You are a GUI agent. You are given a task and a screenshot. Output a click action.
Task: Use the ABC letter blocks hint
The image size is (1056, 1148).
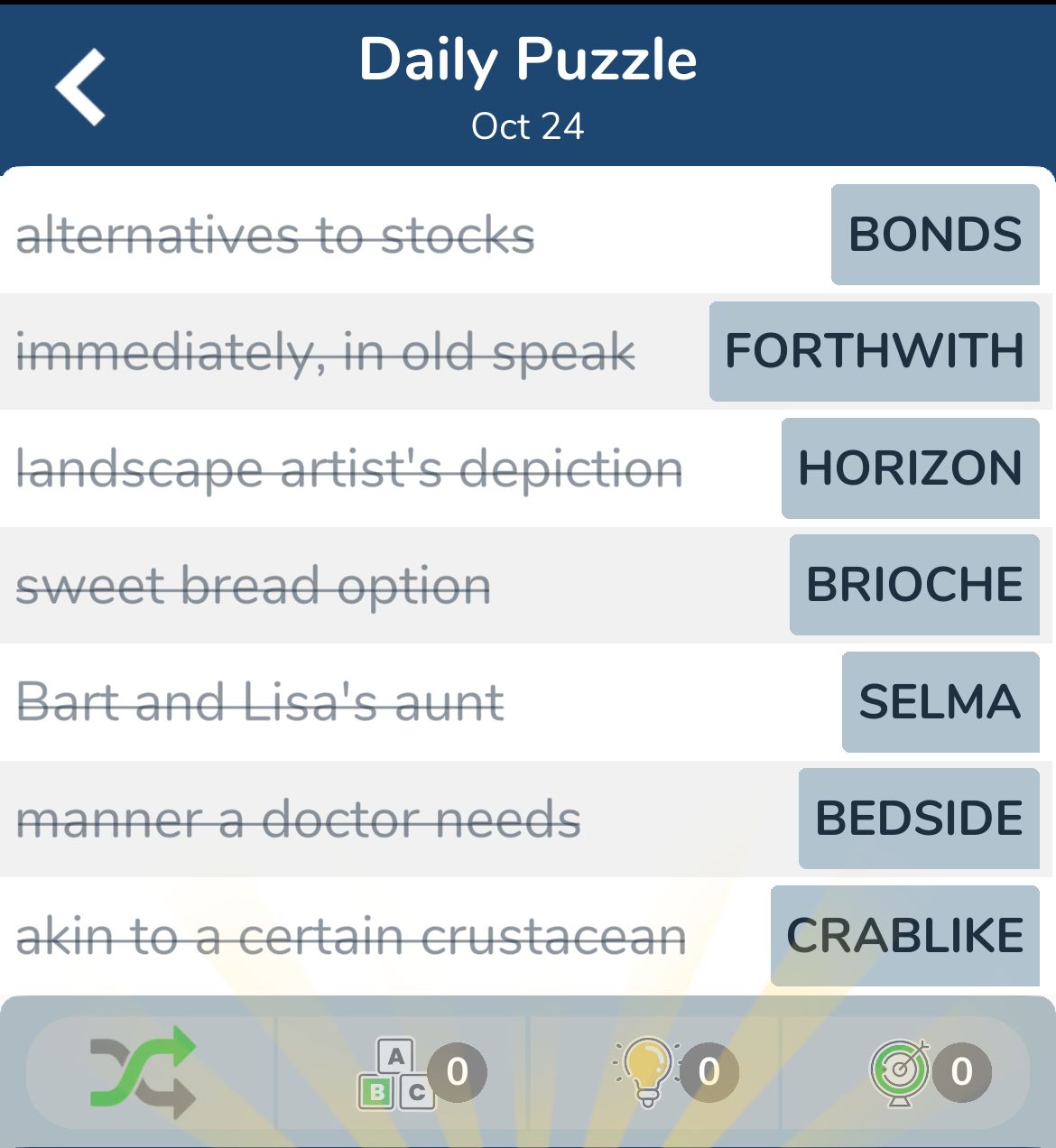[x=397, y=1072]
